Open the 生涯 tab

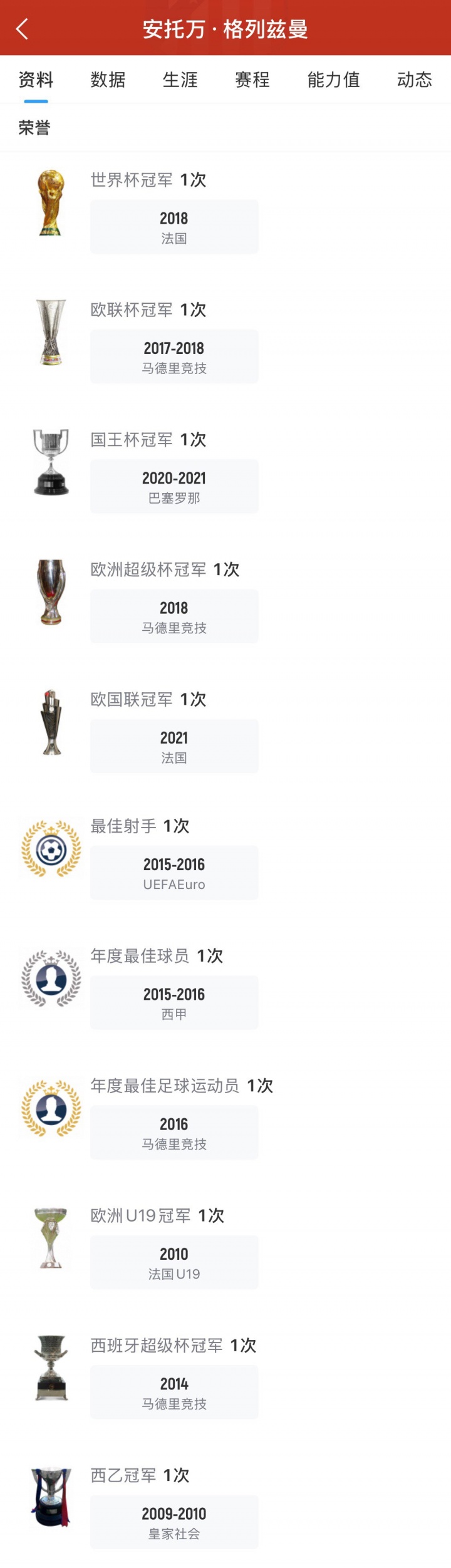(180, 80)
